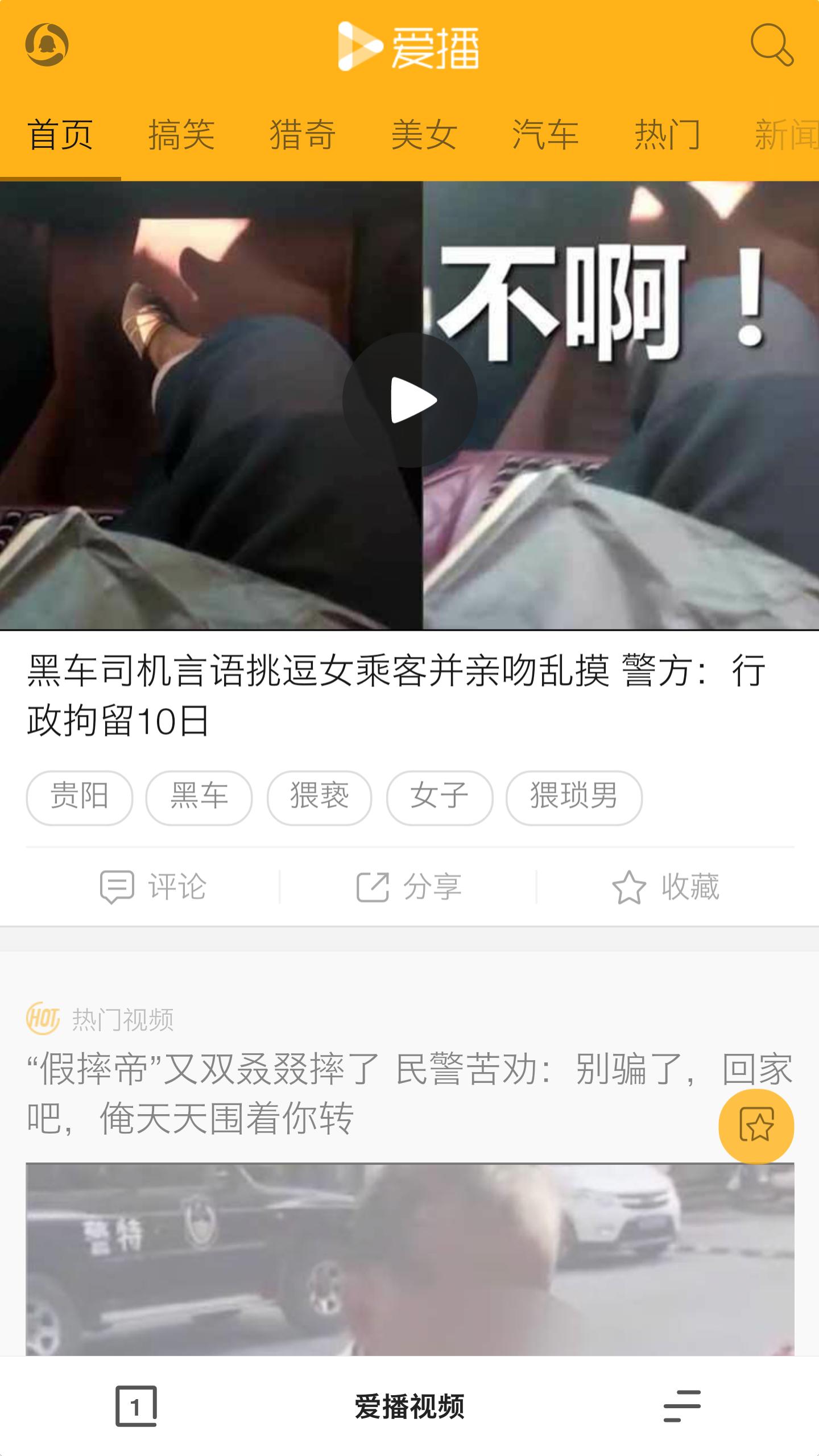Select the 美女 category
819x1456 pixels.
point(424,135)
